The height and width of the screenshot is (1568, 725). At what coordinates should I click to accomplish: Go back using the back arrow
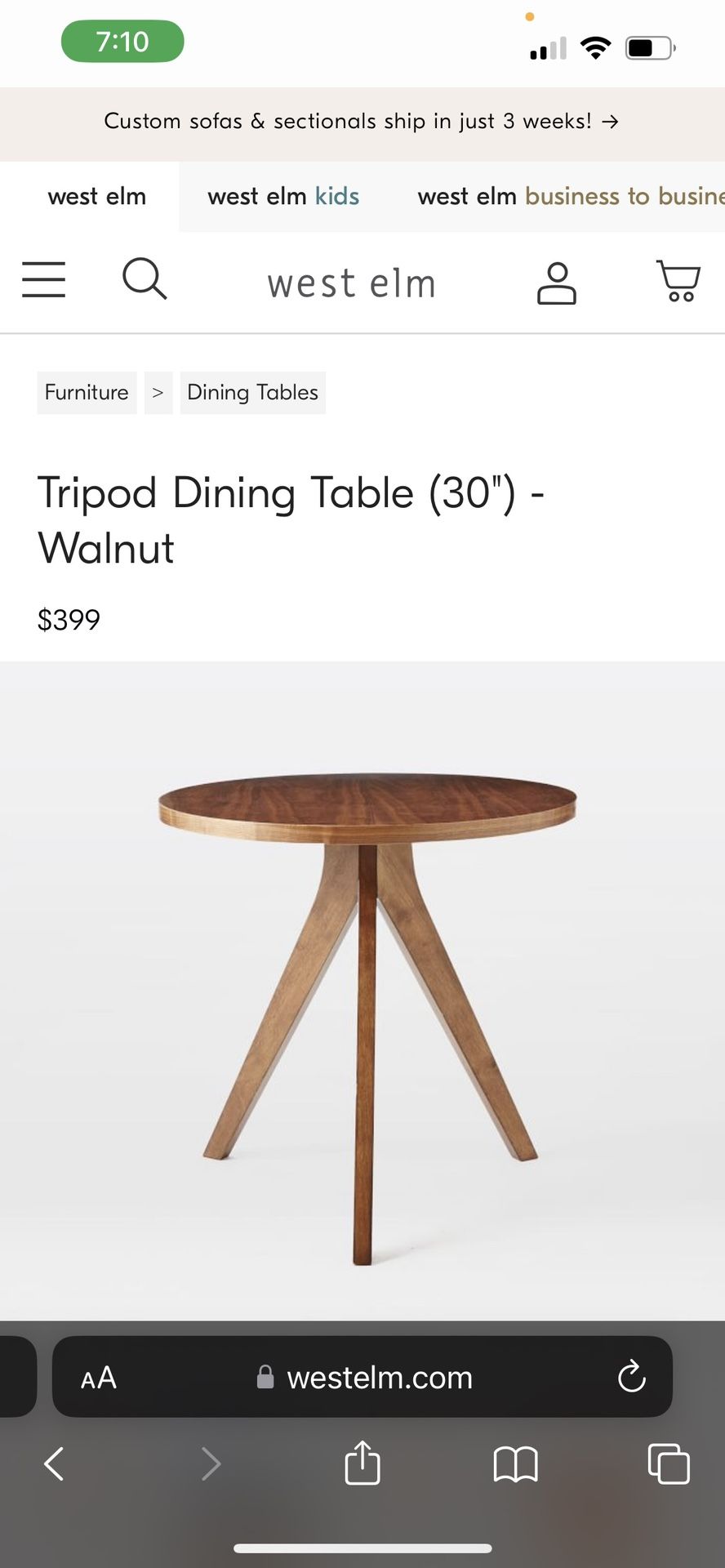[x=54, y=1463]
